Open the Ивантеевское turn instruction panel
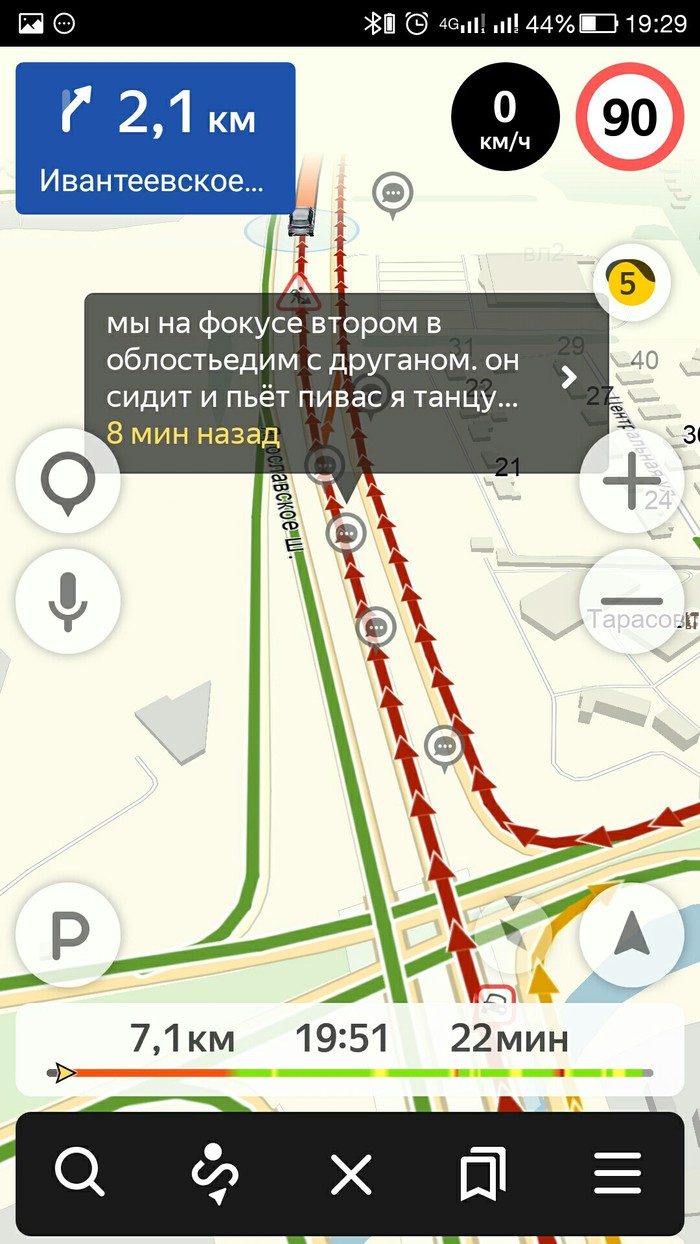 [155, 138]
